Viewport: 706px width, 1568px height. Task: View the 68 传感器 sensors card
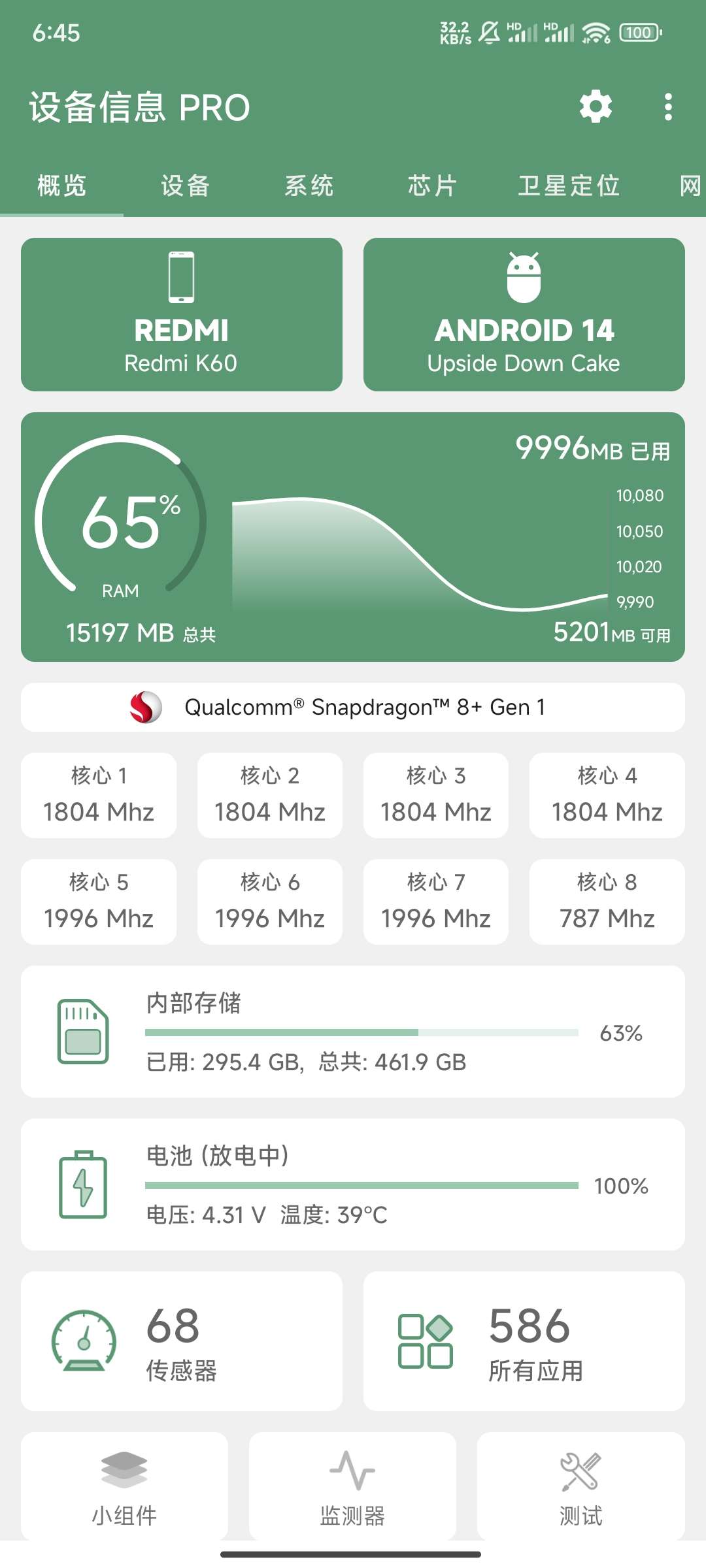click(x=182, y=1341)
